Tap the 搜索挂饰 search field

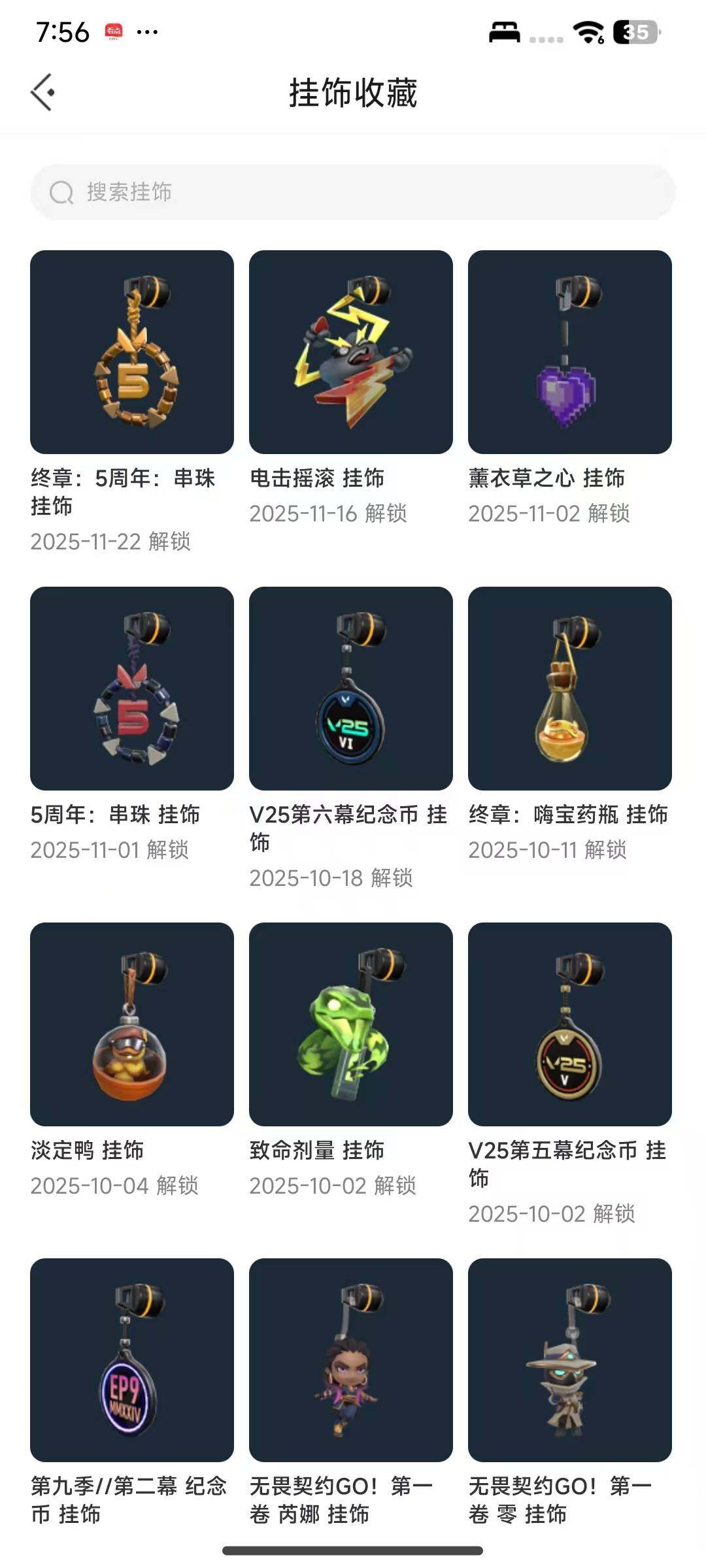[353, 192]
